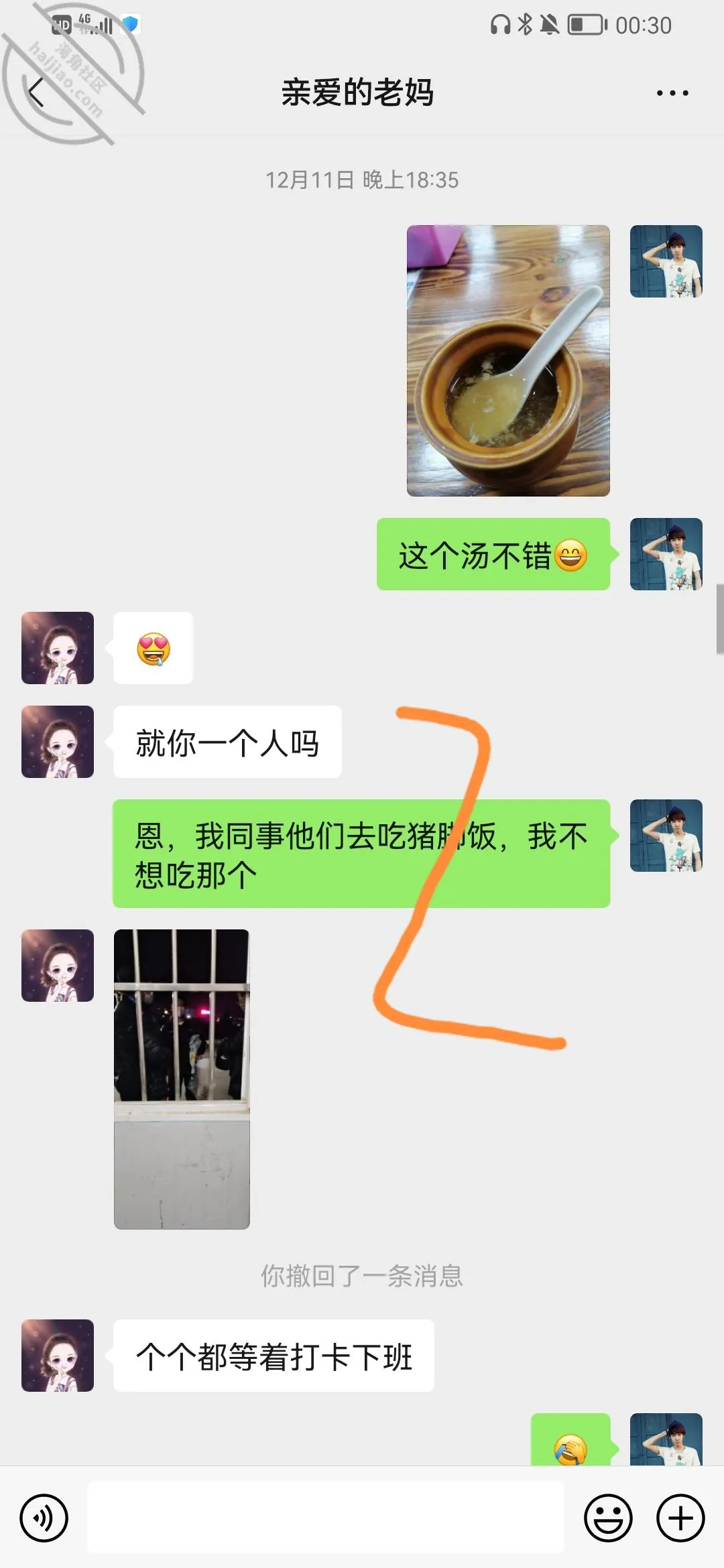Open the soup bowl photo message
724x1568 pixels.
[508, 361]
